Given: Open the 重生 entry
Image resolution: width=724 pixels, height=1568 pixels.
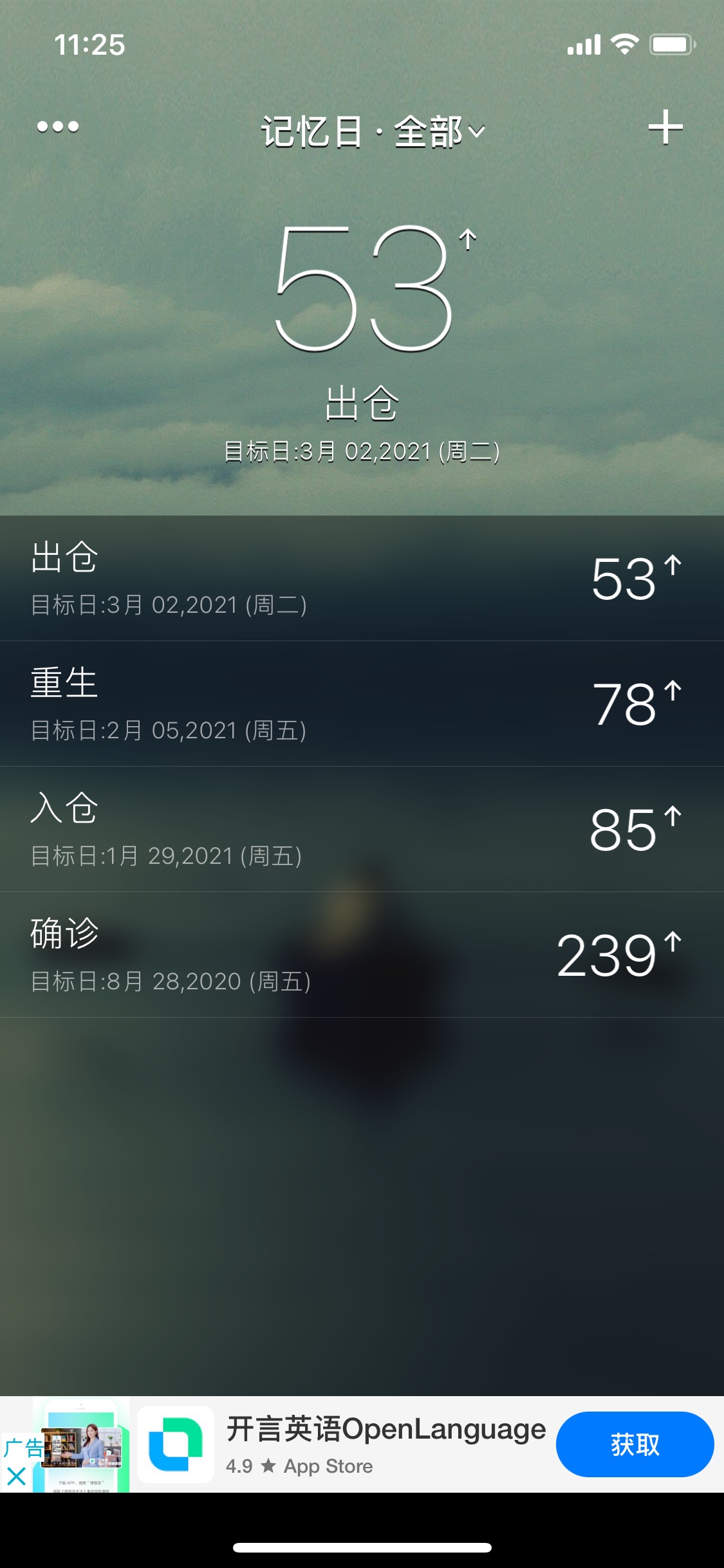Looking at the screenshot, I should [360, 703].
